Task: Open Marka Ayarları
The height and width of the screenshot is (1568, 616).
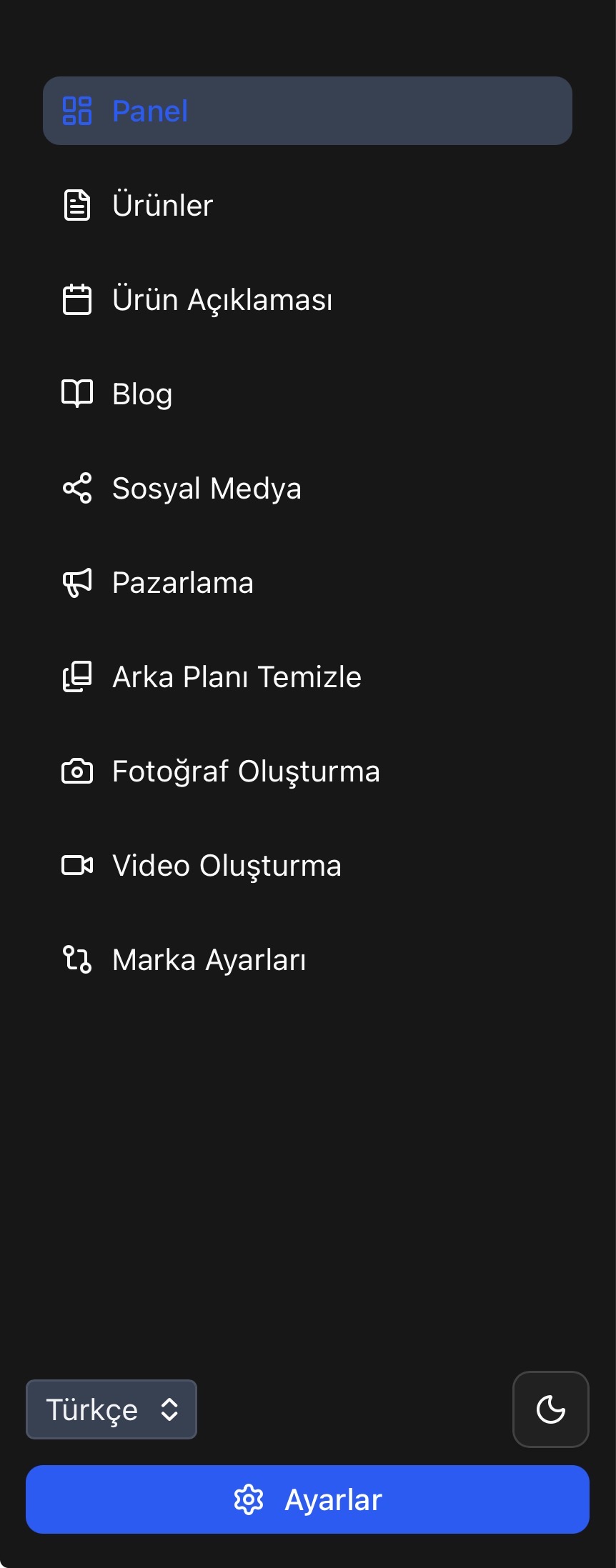Action: 209,960
